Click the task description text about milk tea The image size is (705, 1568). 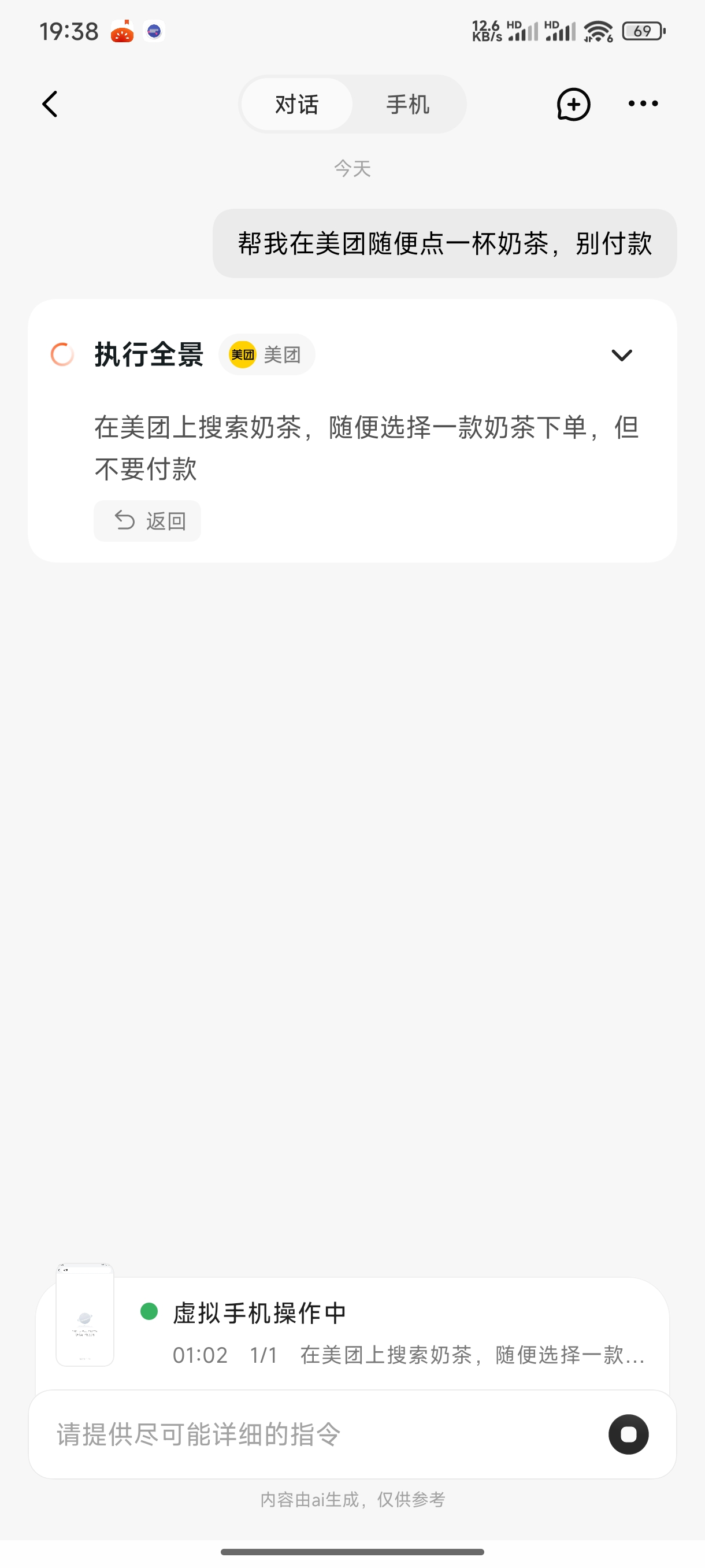click(365, 448)
